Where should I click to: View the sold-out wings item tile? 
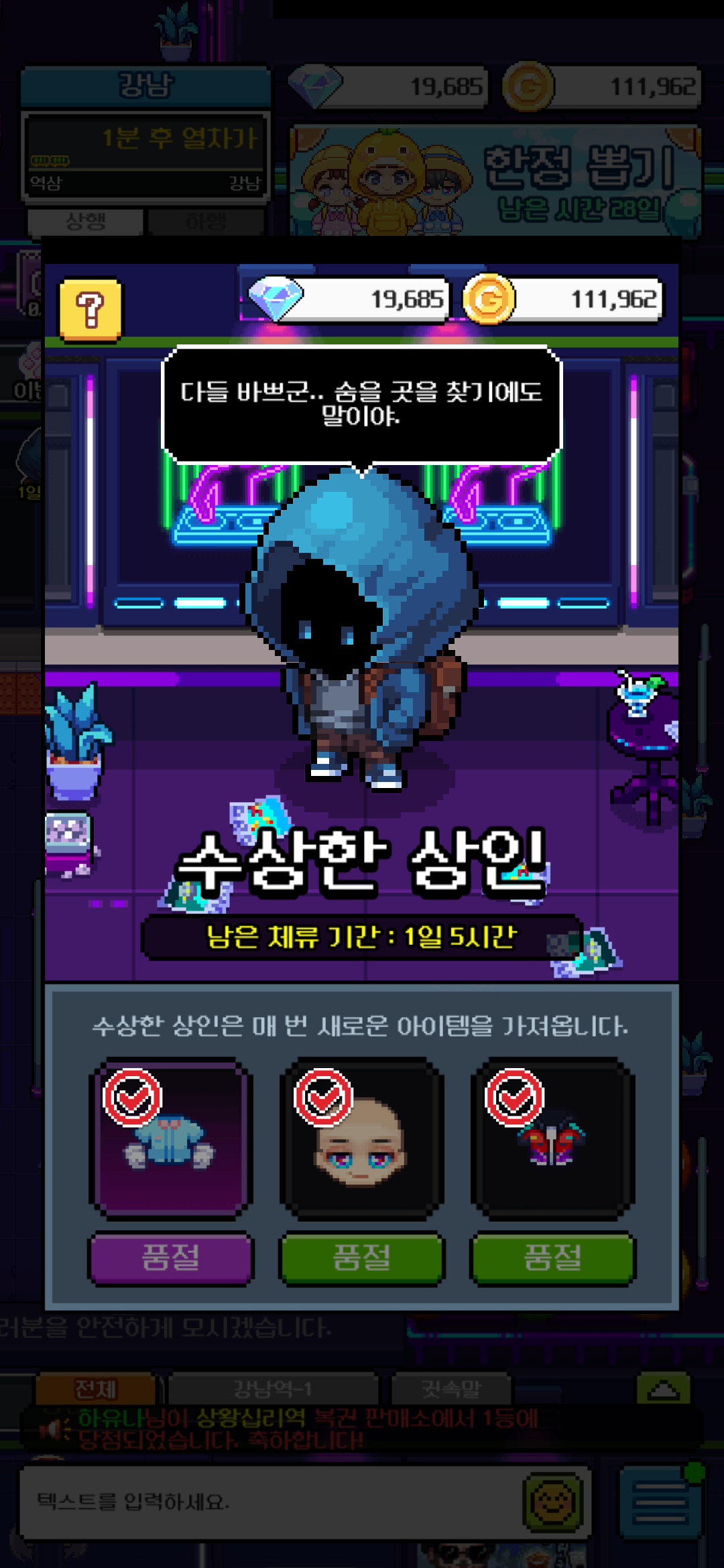coord(552,1138)
